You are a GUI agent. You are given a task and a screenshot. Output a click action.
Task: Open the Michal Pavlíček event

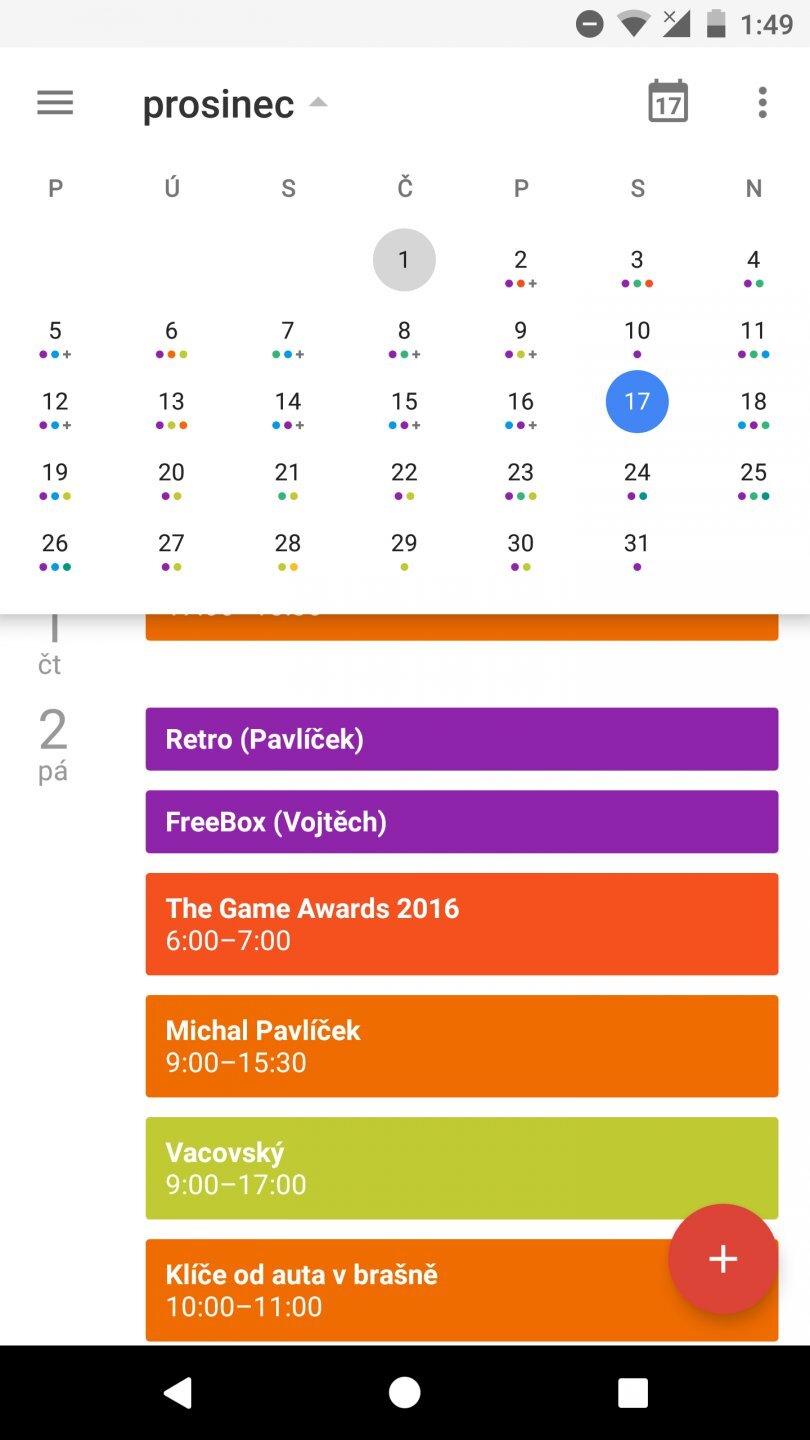(x=461, y=1046)
